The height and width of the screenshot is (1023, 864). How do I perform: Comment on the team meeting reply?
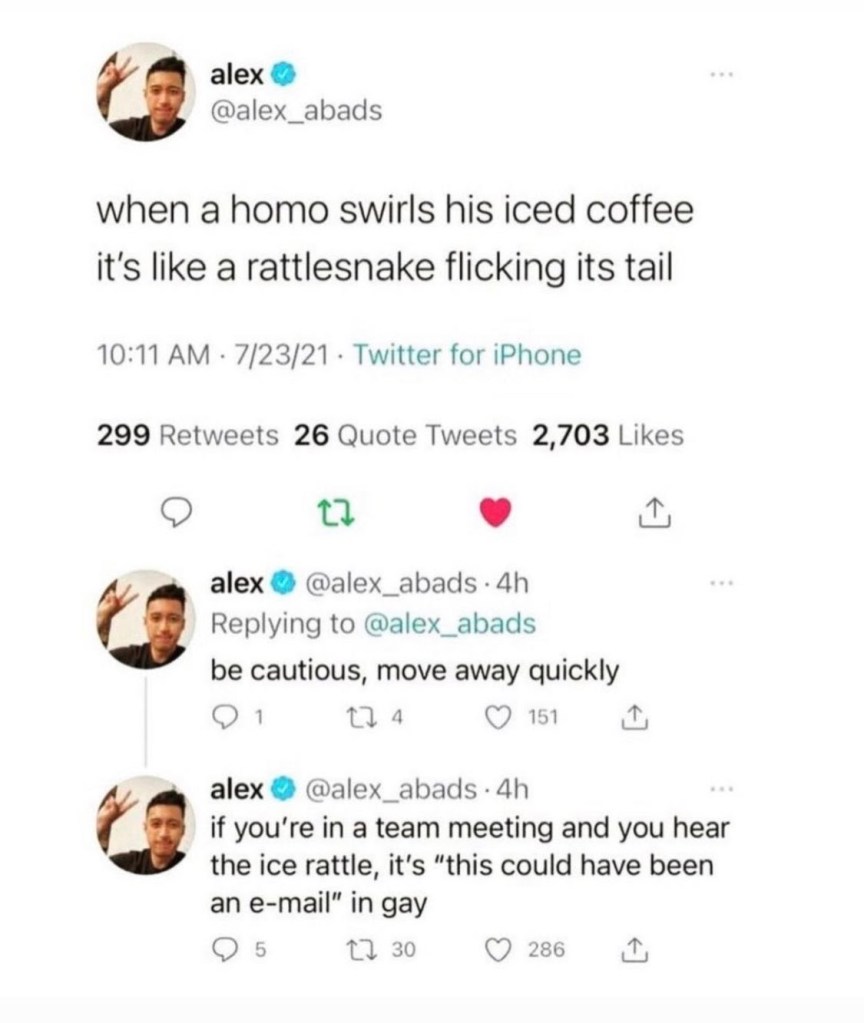[x=223, y=949]
